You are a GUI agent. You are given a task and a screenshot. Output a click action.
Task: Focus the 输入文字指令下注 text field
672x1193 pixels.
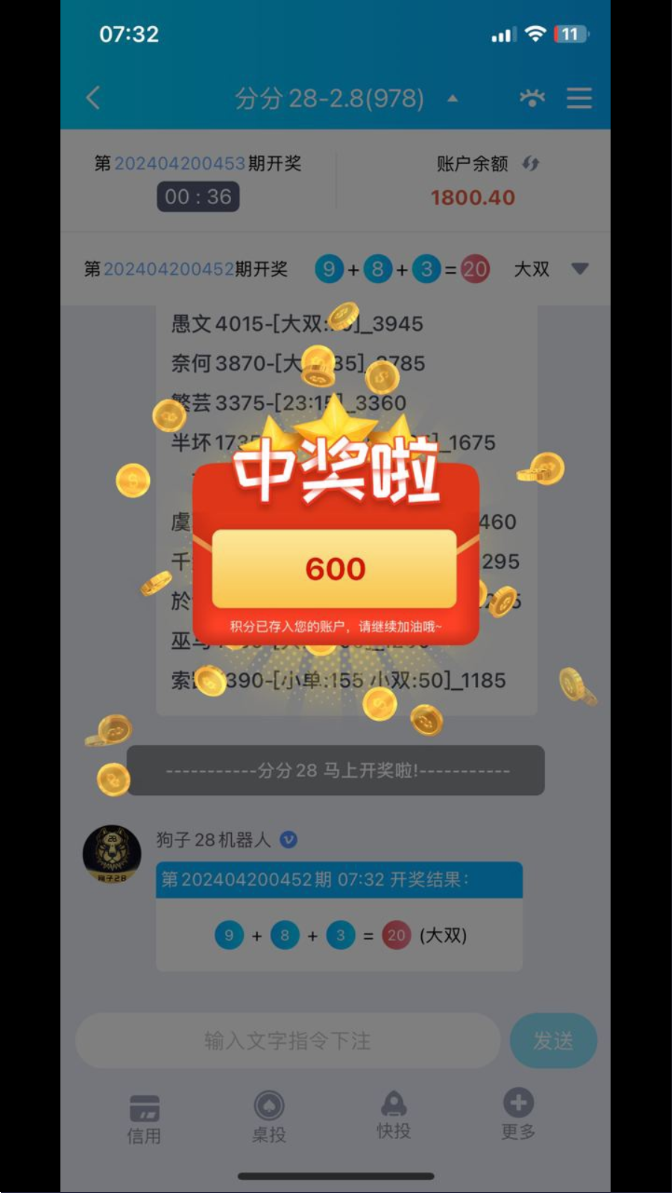[x=288, y=1040]
